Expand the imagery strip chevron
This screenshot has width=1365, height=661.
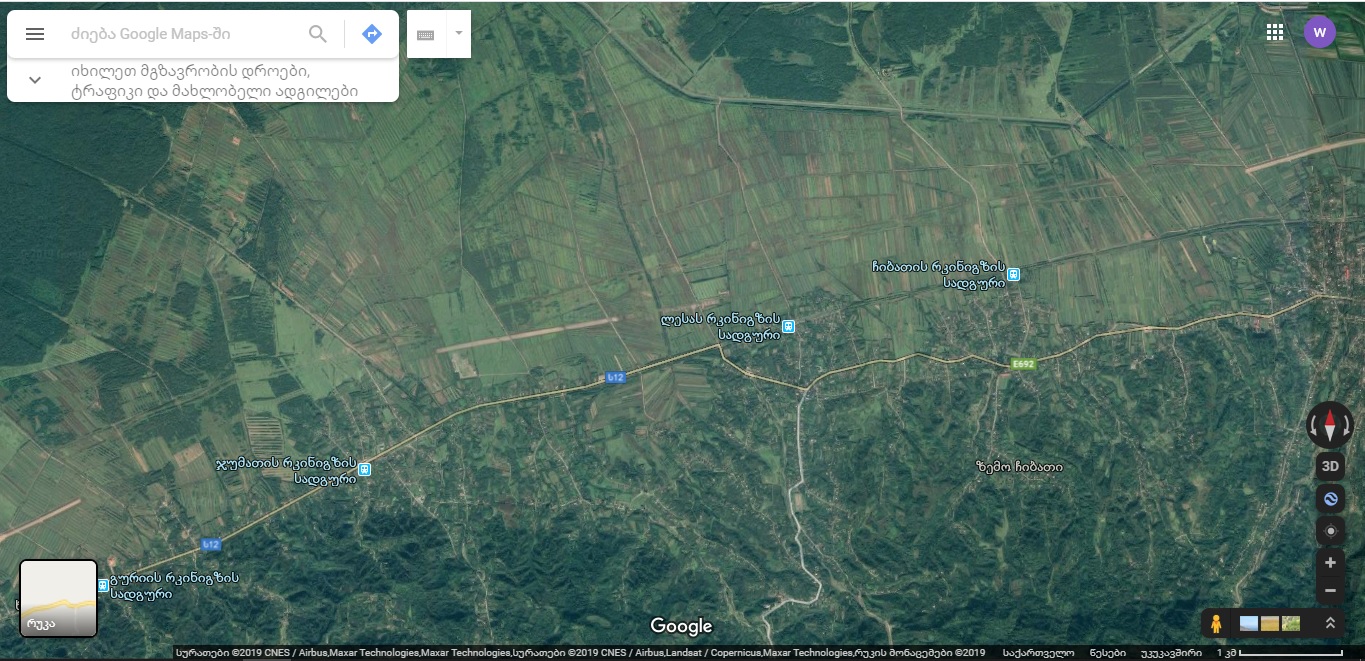point(1330,623)
